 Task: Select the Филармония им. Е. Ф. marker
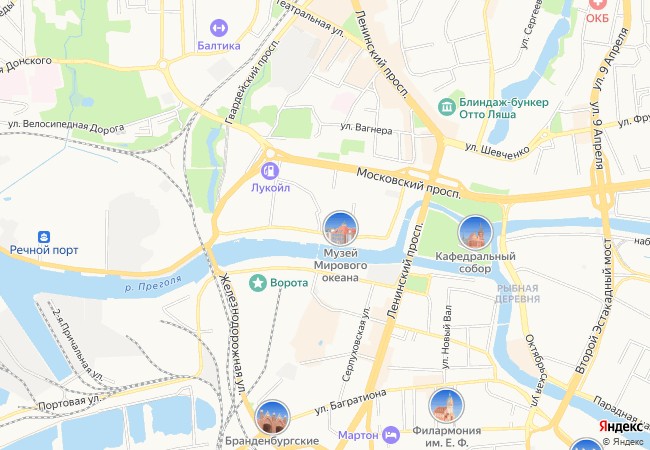(446, 405)
